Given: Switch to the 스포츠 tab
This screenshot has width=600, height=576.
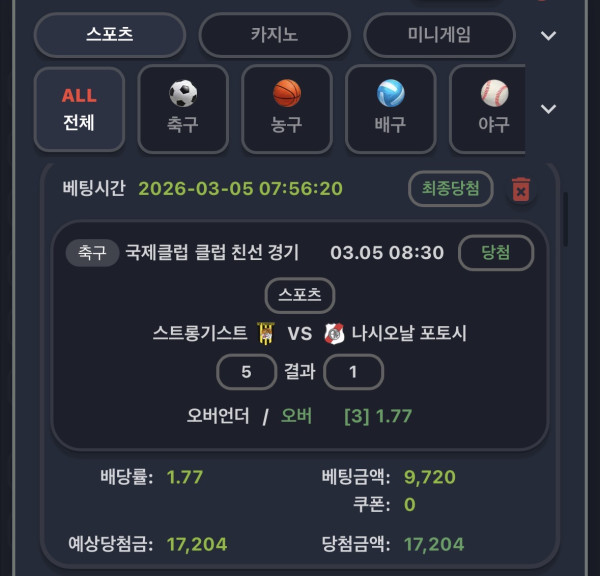Looking at the screenshot, I should coord(109,35).
